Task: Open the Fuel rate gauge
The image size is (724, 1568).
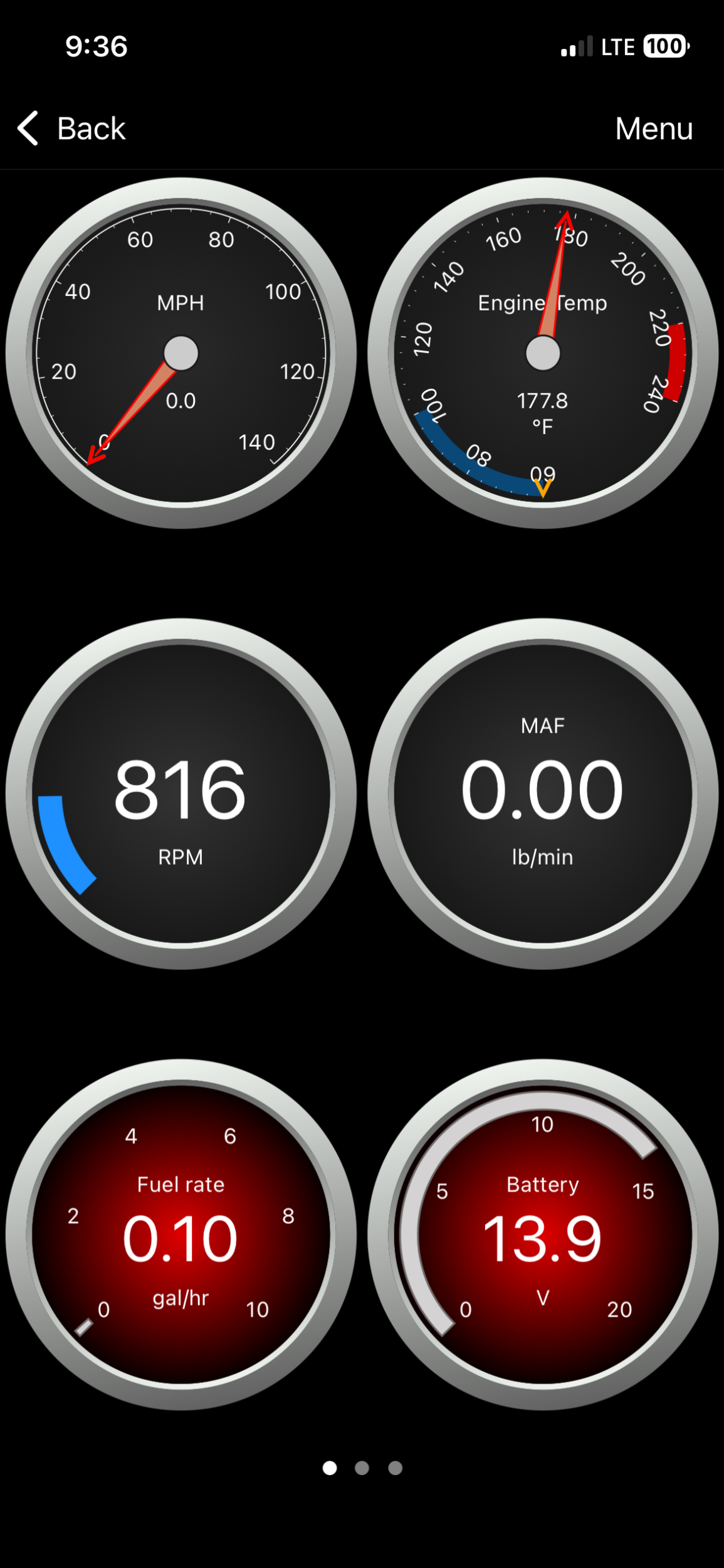Action: 181,1234
